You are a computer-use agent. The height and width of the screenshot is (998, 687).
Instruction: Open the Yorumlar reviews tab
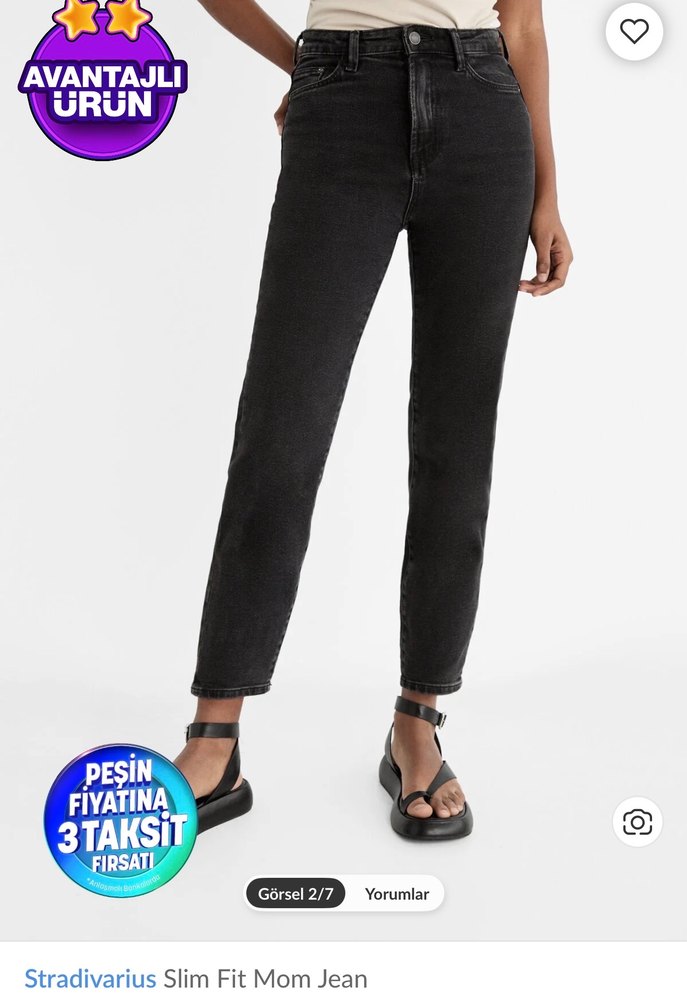click(396, 894)
